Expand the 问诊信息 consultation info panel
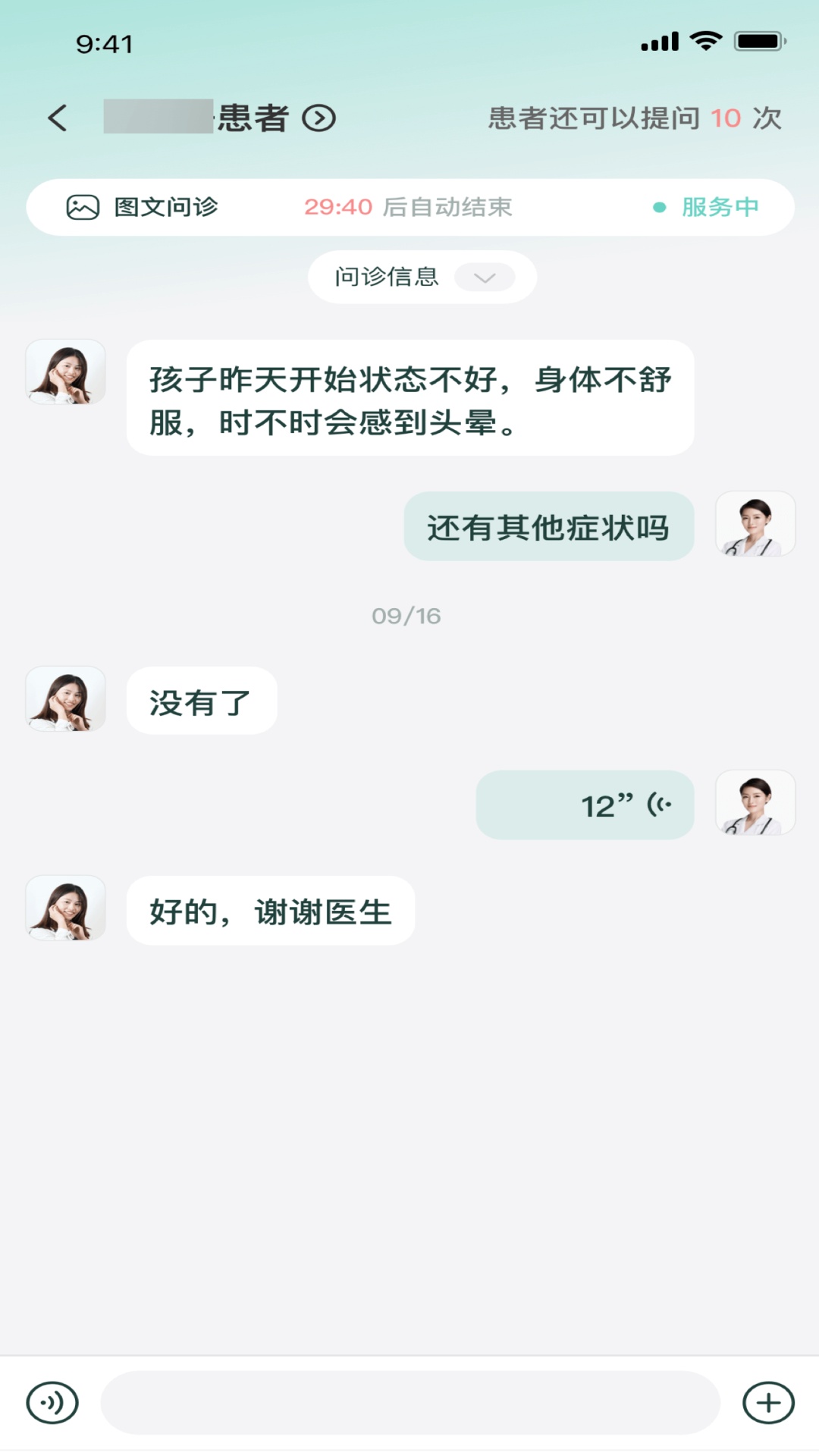Viewport: 819px width, 1456px height. pos(388,277)
